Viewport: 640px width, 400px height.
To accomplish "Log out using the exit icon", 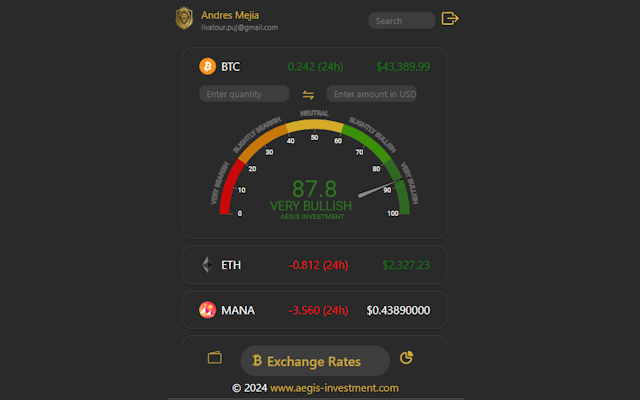I will (450, 19).
